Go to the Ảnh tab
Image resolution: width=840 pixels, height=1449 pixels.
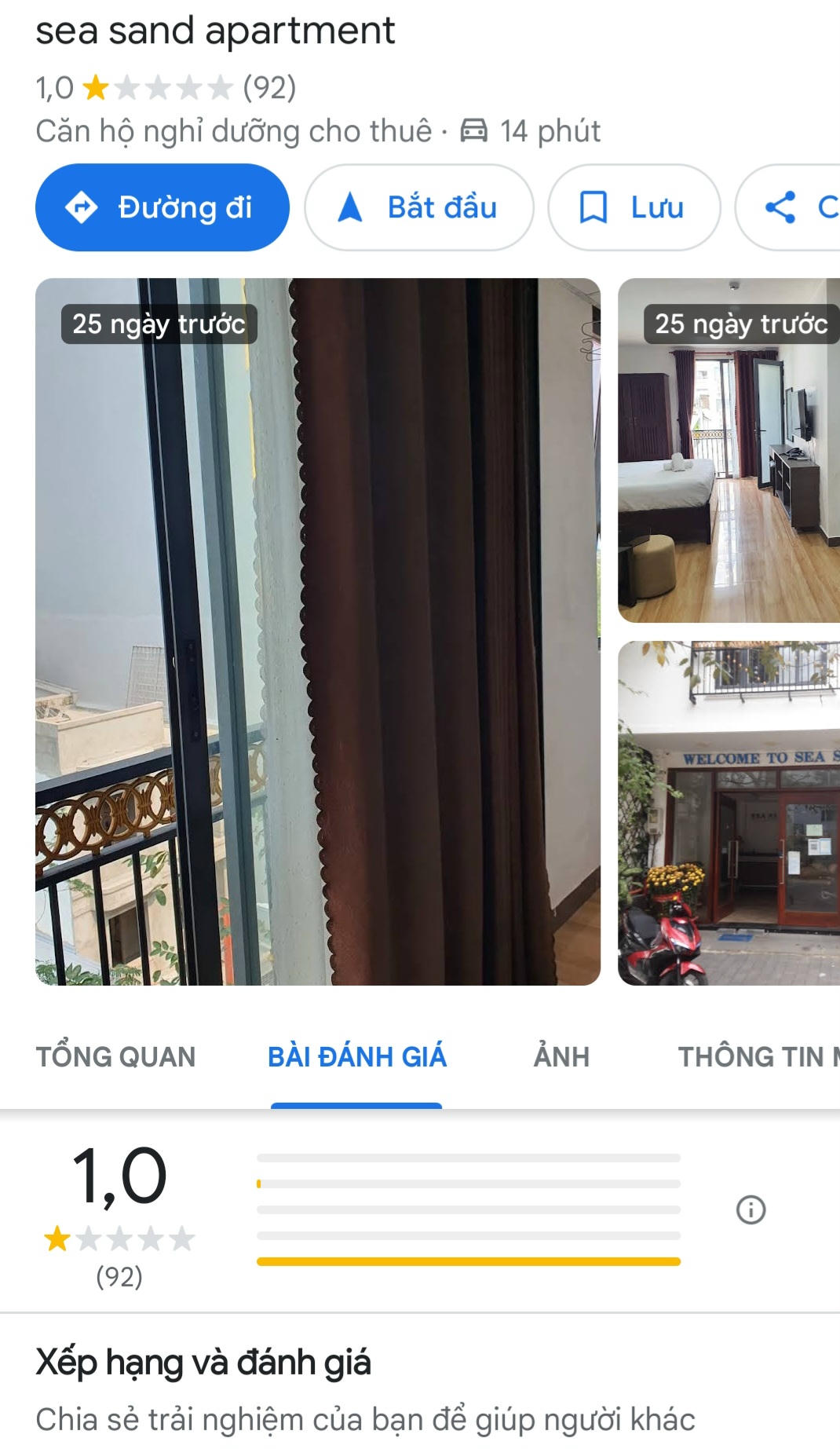561,1057
